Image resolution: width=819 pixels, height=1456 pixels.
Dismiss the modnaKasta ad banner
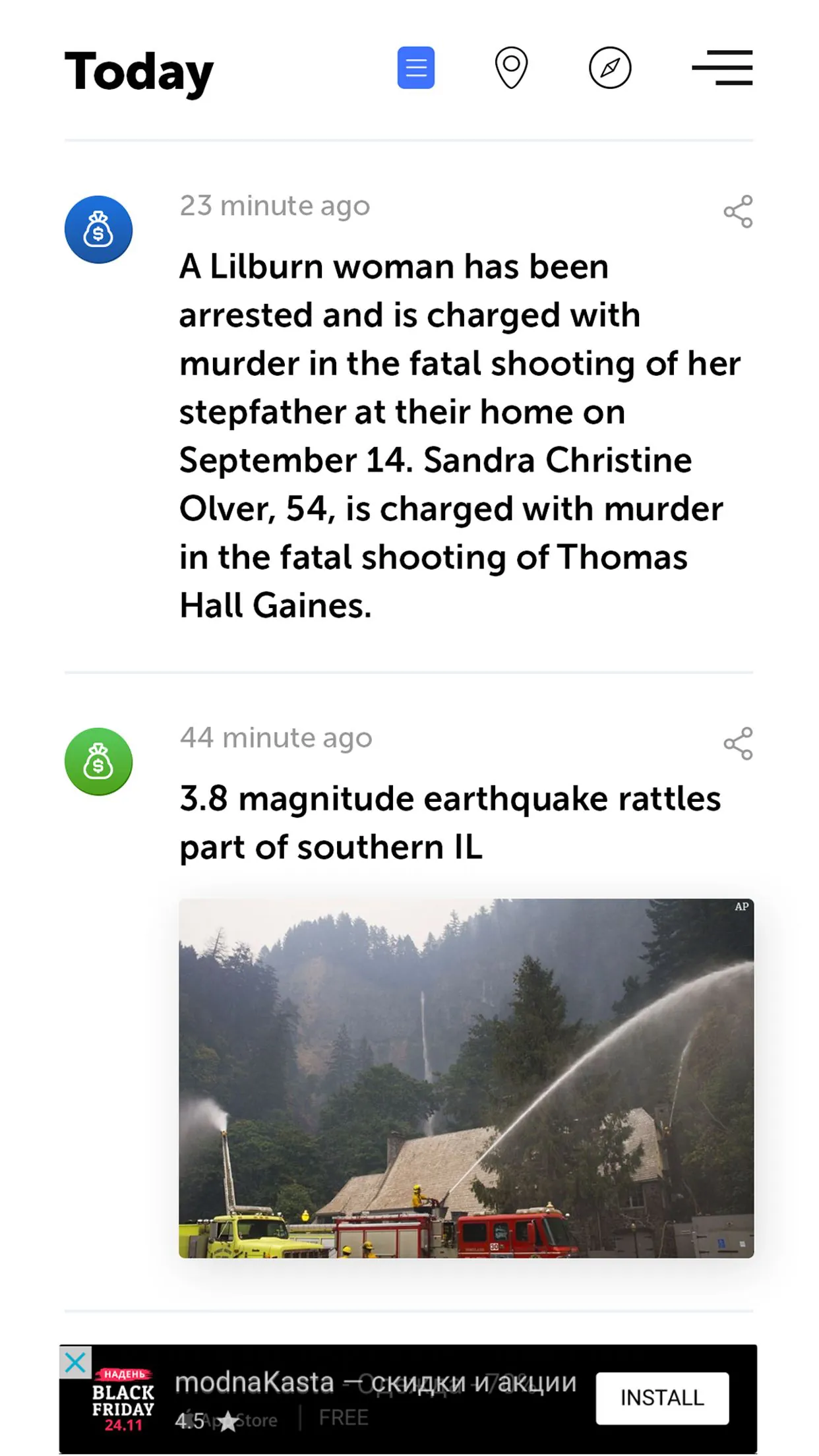[75, 1362]
